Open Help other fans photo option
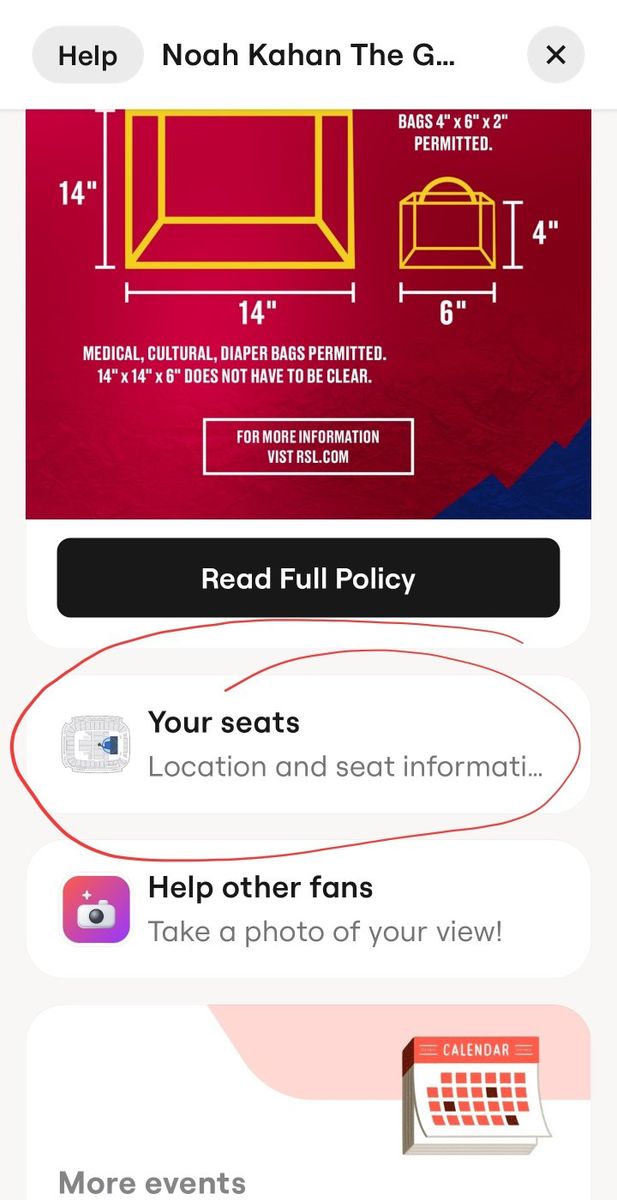Image resolution: width=617 pixels, height=1200 pixels. [x=308, y=908]
